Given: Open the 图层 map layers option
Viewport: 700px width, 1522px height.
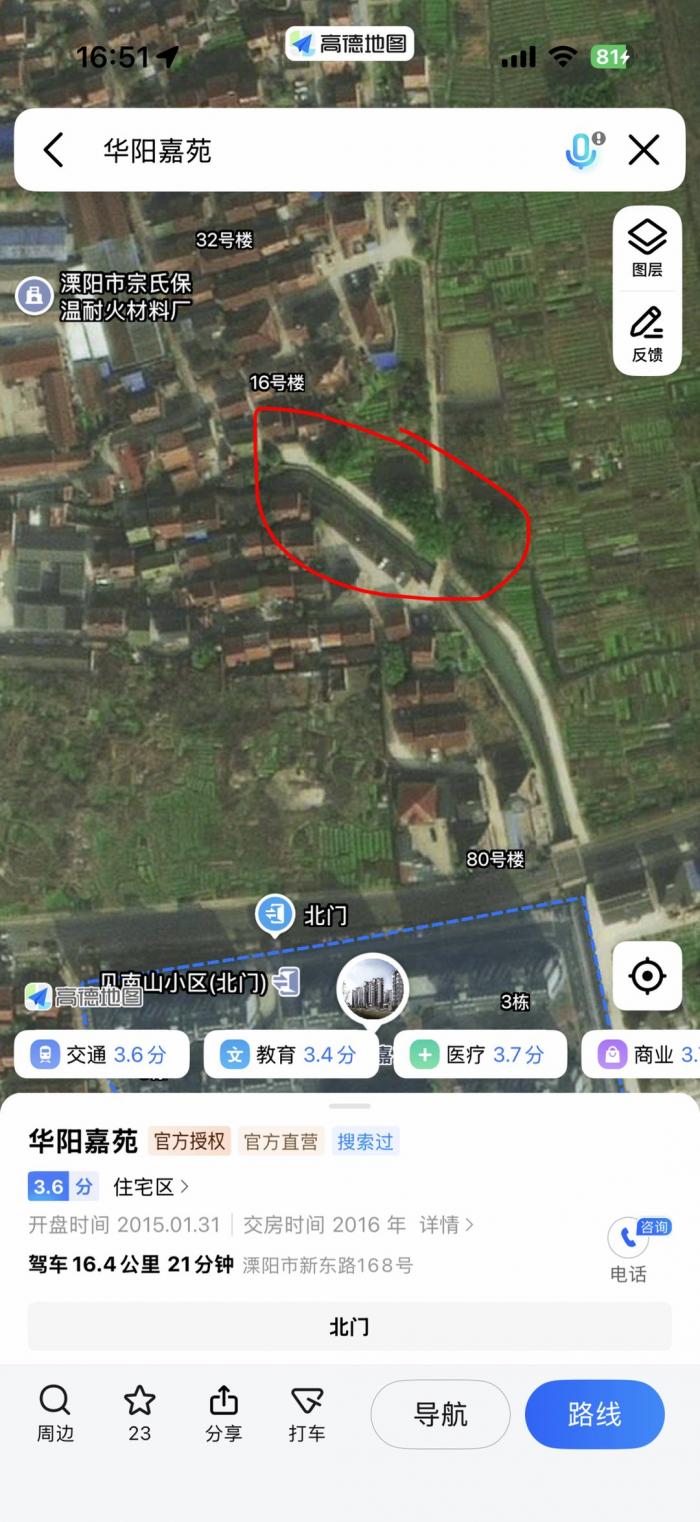Looking at the screenshot, I should [647, 250].
